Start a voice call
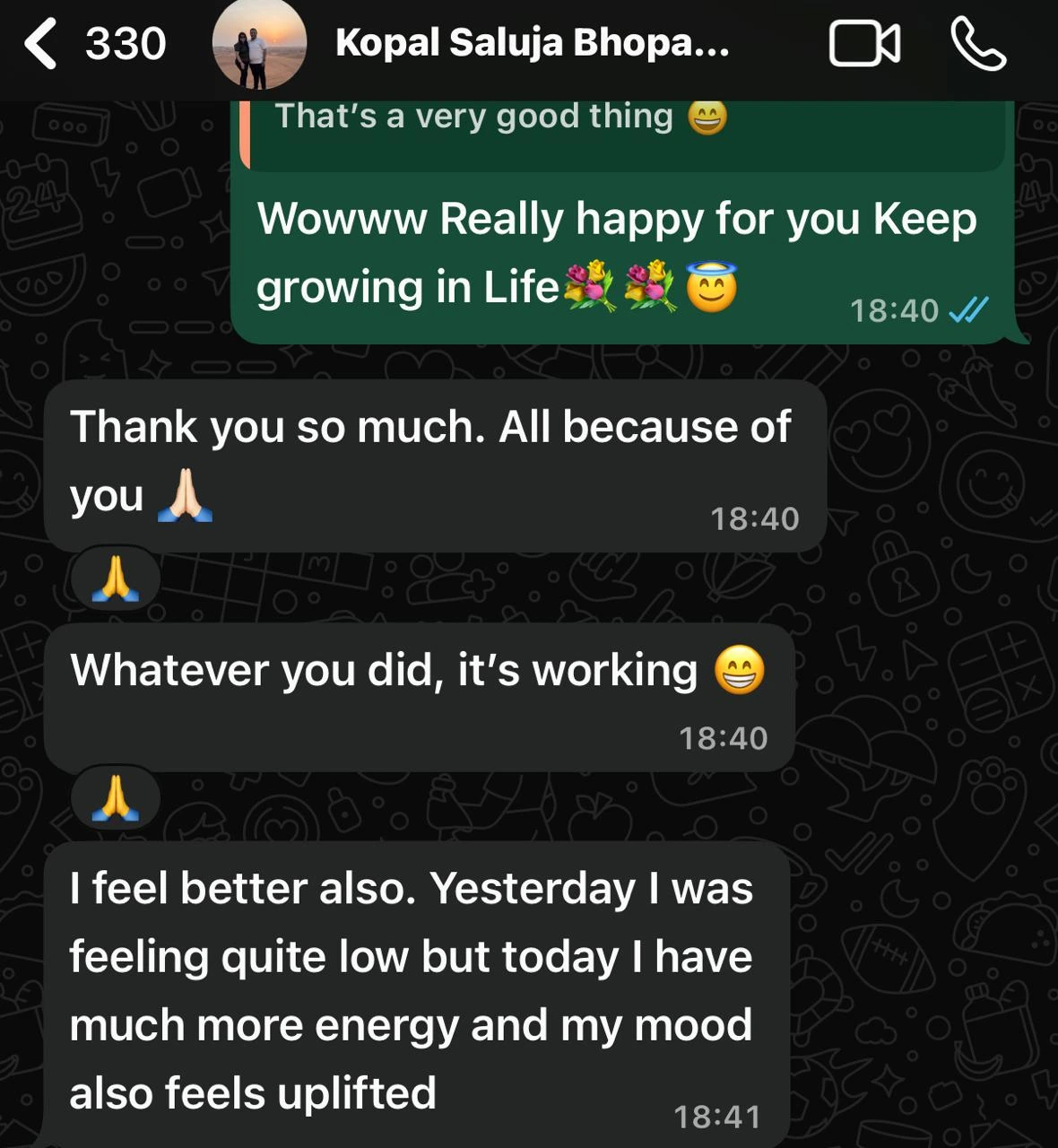The image size is (1058, 1148). point(977,44)
